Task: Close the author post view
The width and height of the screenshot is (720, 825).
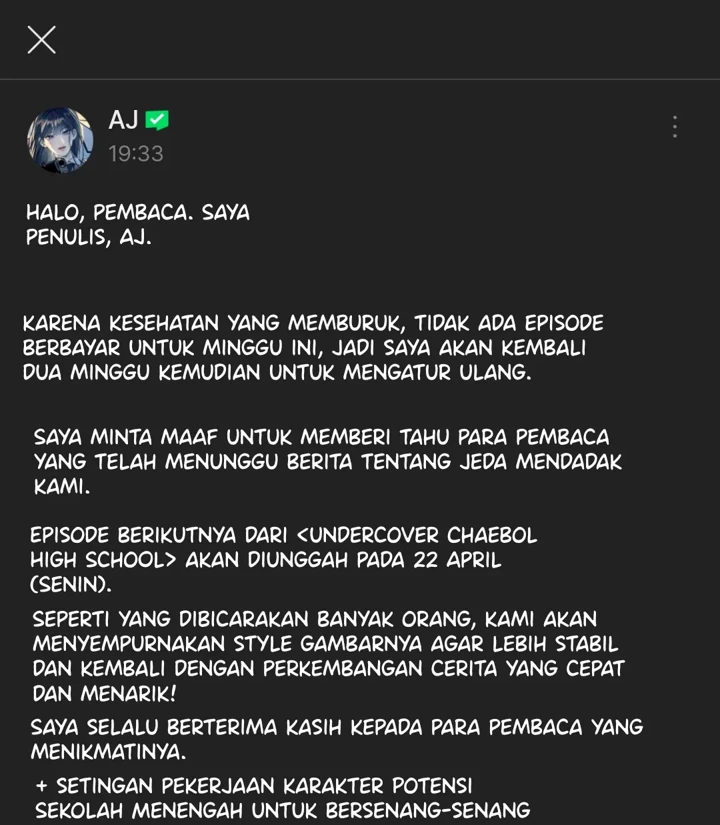Action: tap(41, 40)
